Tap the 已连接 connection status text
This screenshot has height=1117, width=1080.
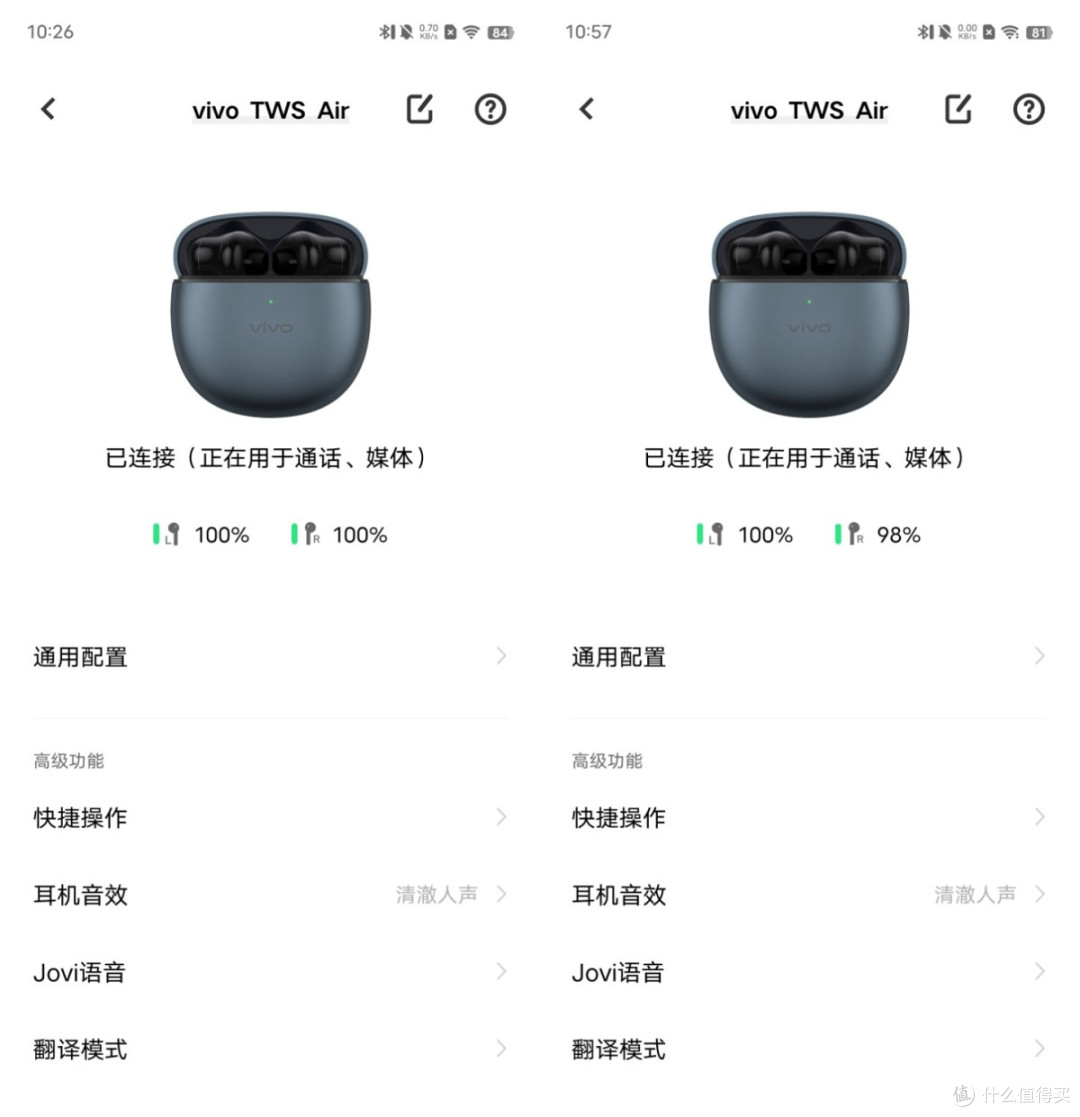click(270, 458)
